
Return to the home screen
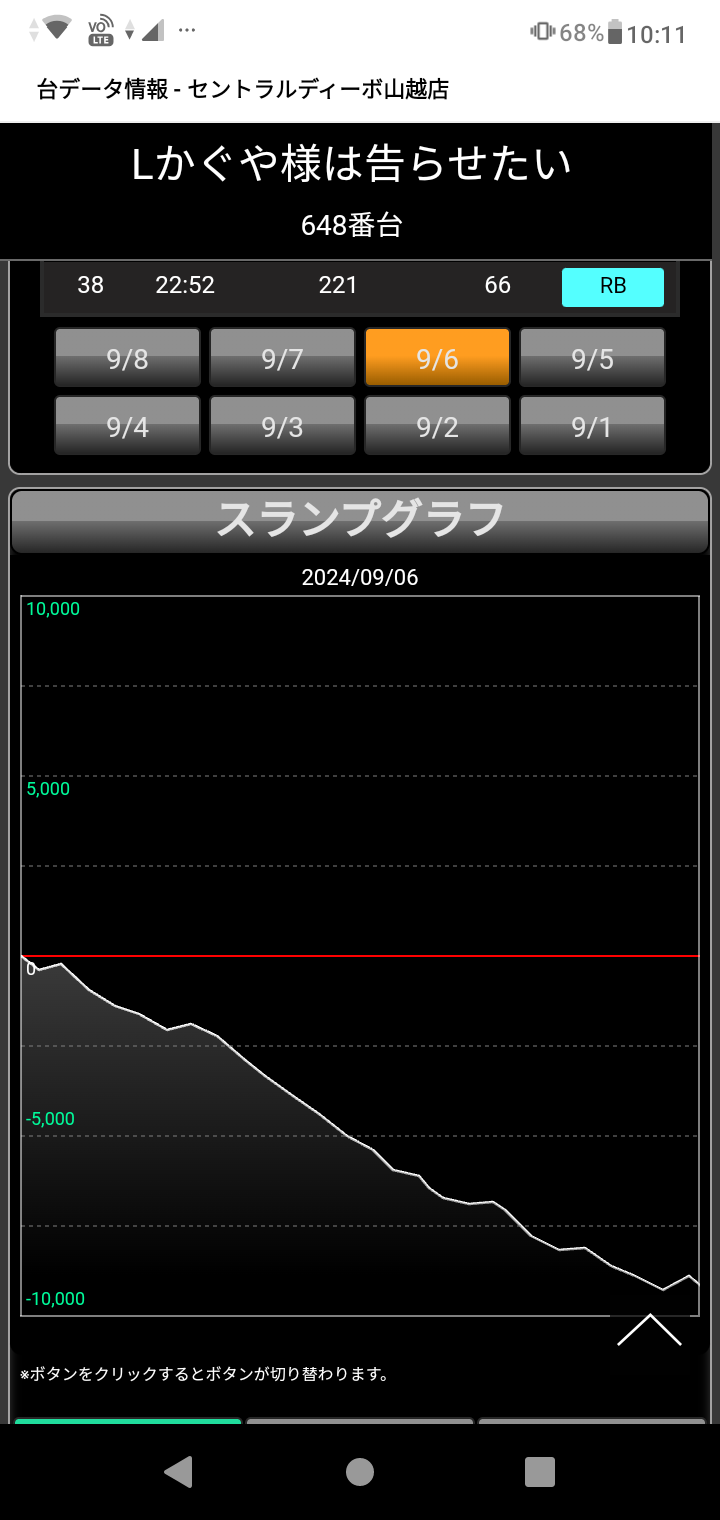360,1471
